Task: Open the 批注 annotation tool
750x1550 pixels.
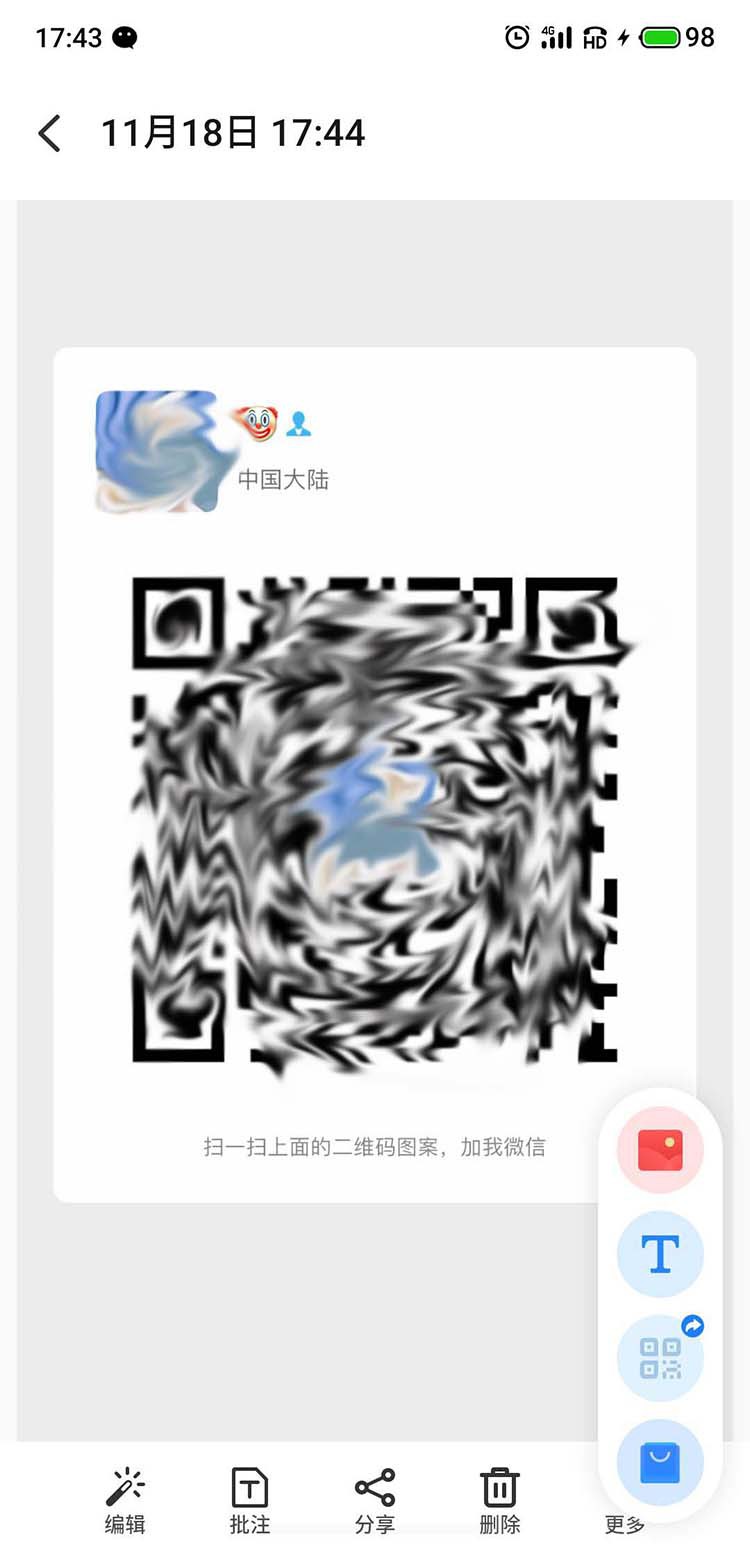Action: coord(249,1493)
